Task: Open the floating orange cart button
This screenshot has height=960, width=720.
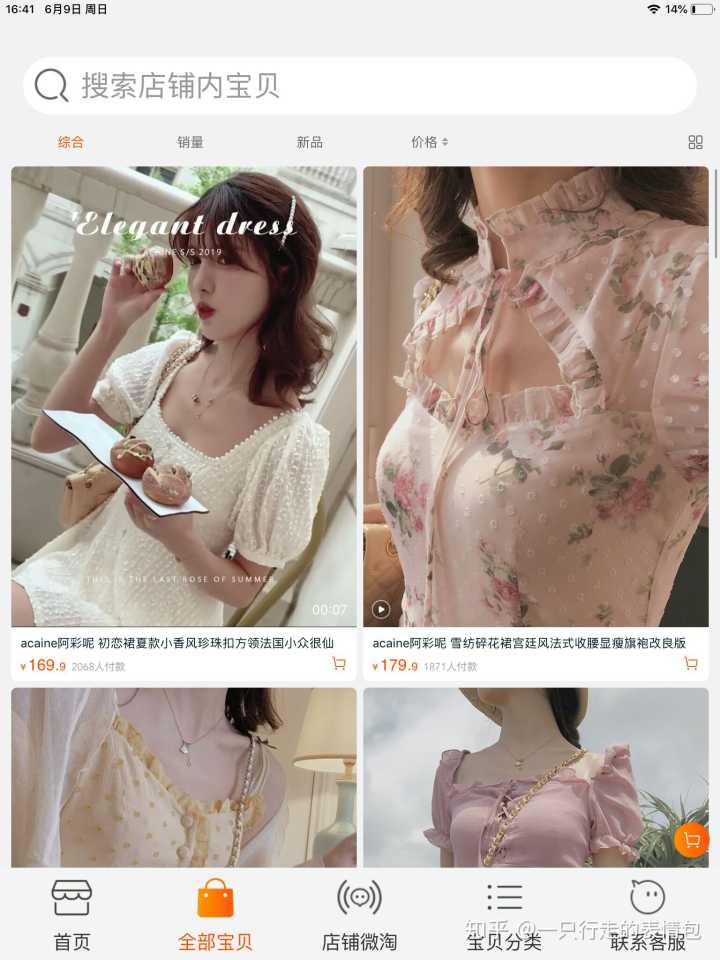Action: tap(691, 841)
